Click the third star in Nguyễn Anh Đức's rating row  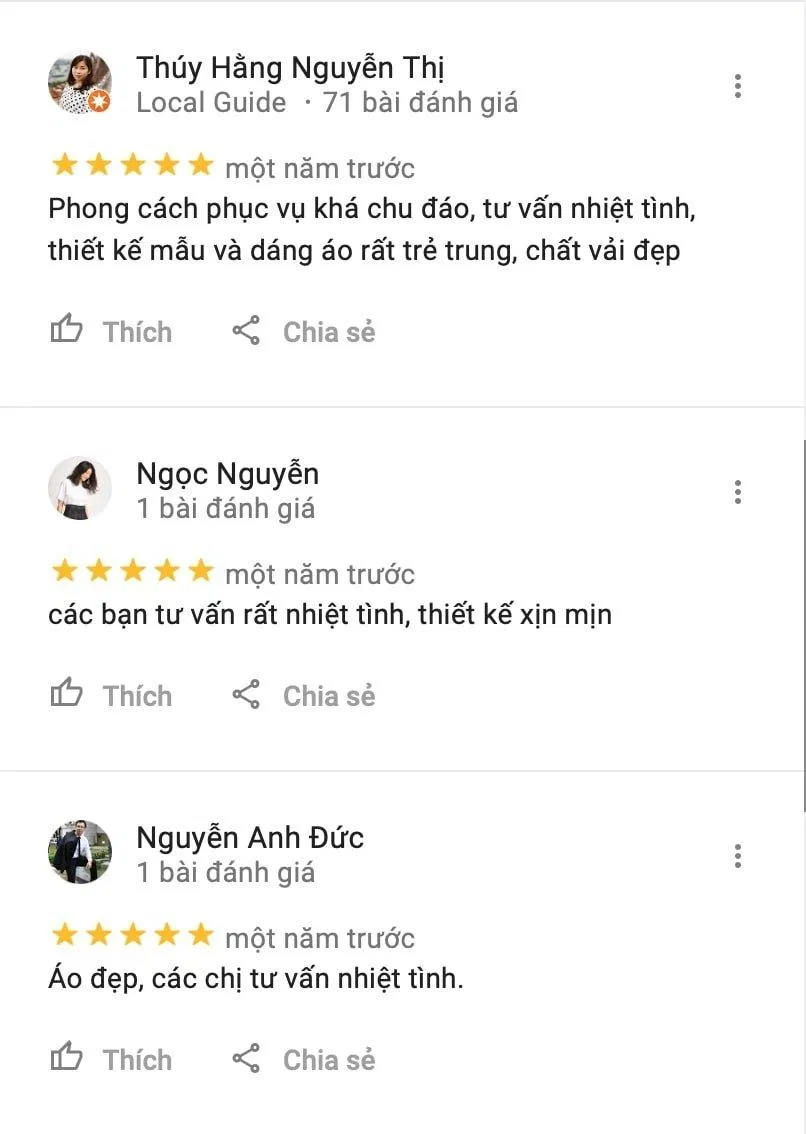click(x=130, y=936)
